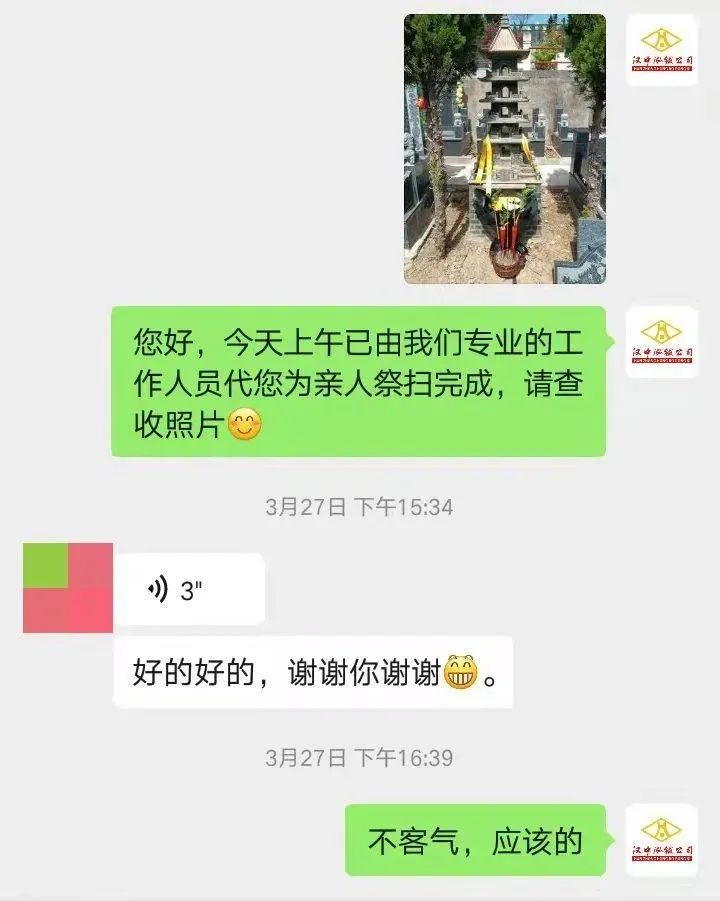Open the pink and green contact avatar
This screenshot has height=901, width=720.
click(x=68, y=588)
